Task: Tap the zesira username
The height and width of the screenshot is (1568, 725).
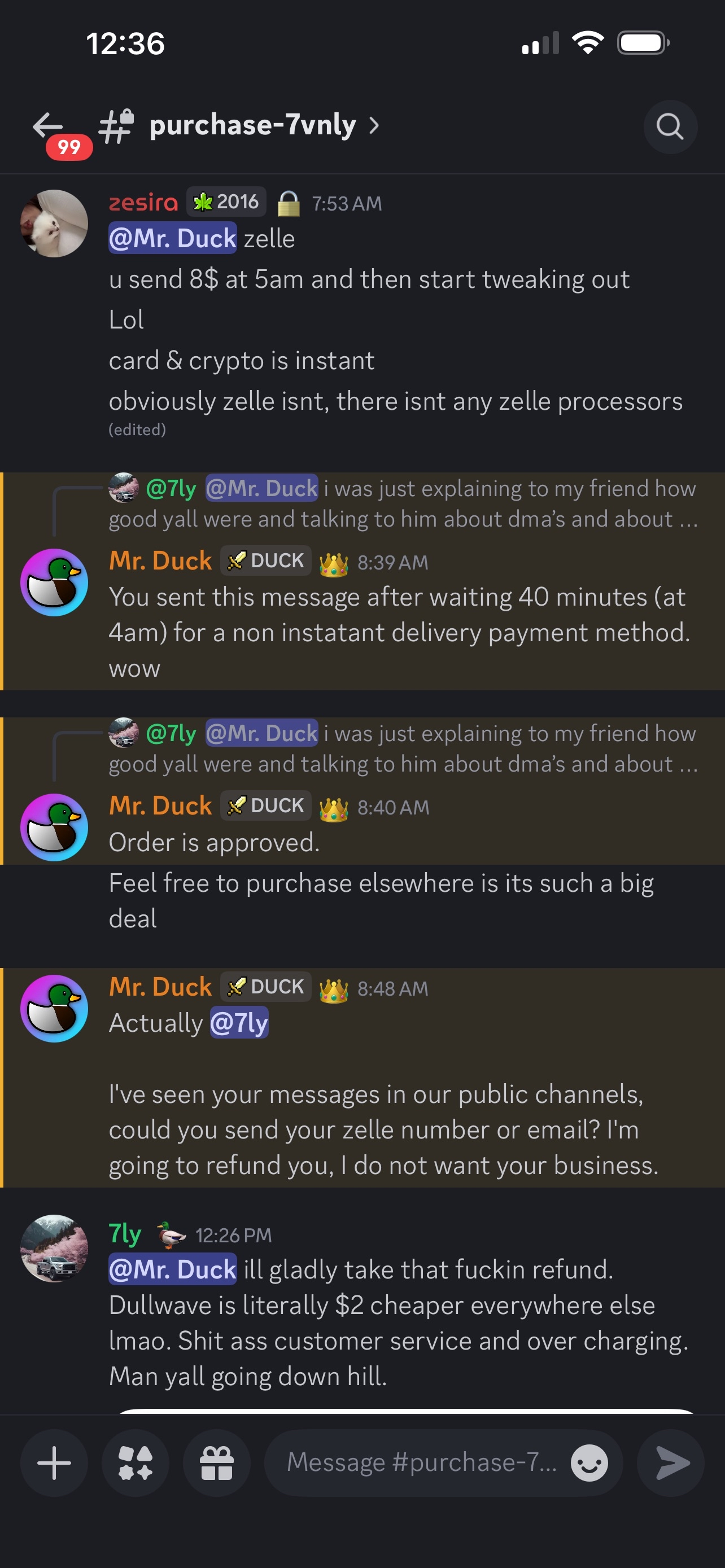Action: pyautogui.click(x=143, y=202)
